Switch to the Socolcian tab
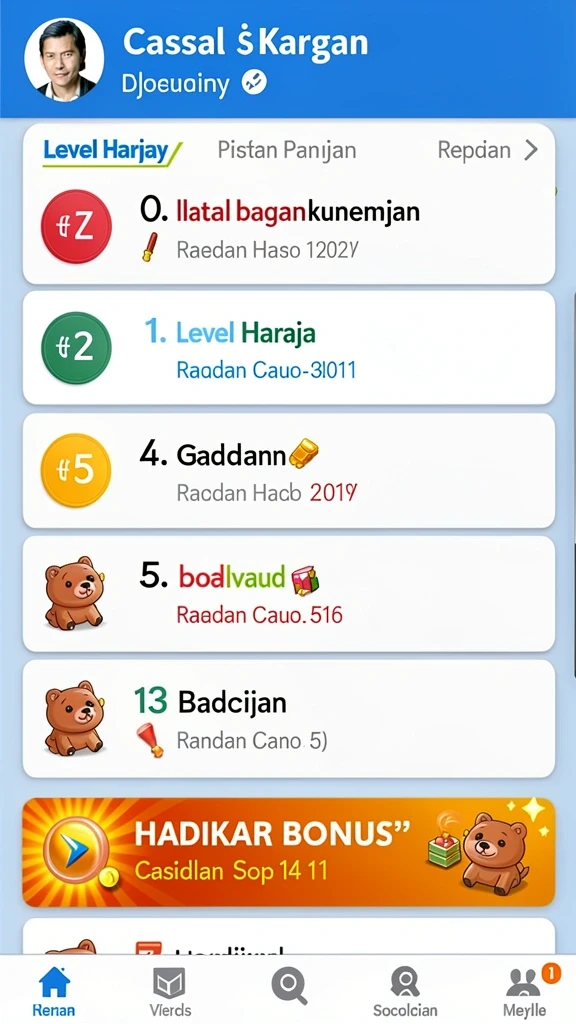The width and height of the screenshot is (576, 1024). [x=405, y=991]
